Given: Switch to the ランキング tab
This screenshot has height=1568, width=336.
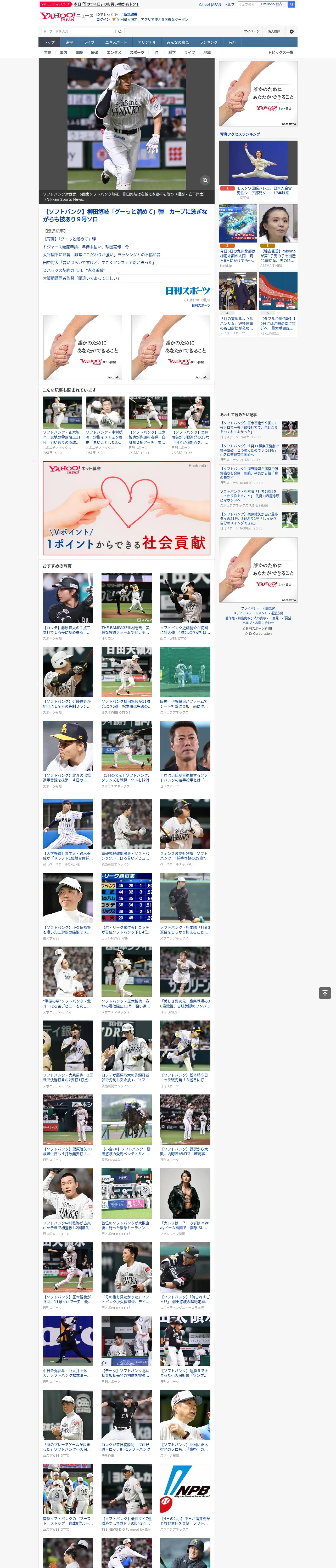Looking at the screenshot, I should coord(209,43).
